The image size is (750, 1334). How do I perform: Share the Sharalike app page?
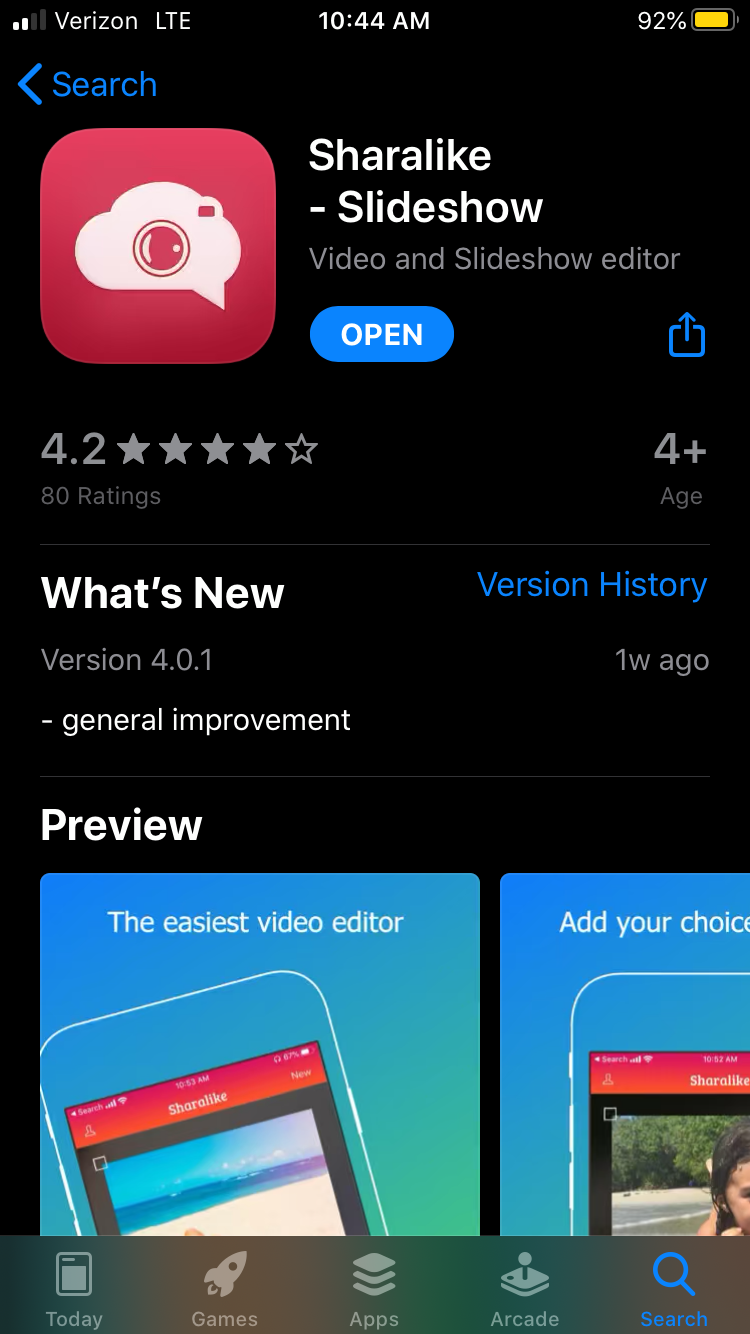coord(686,334)
